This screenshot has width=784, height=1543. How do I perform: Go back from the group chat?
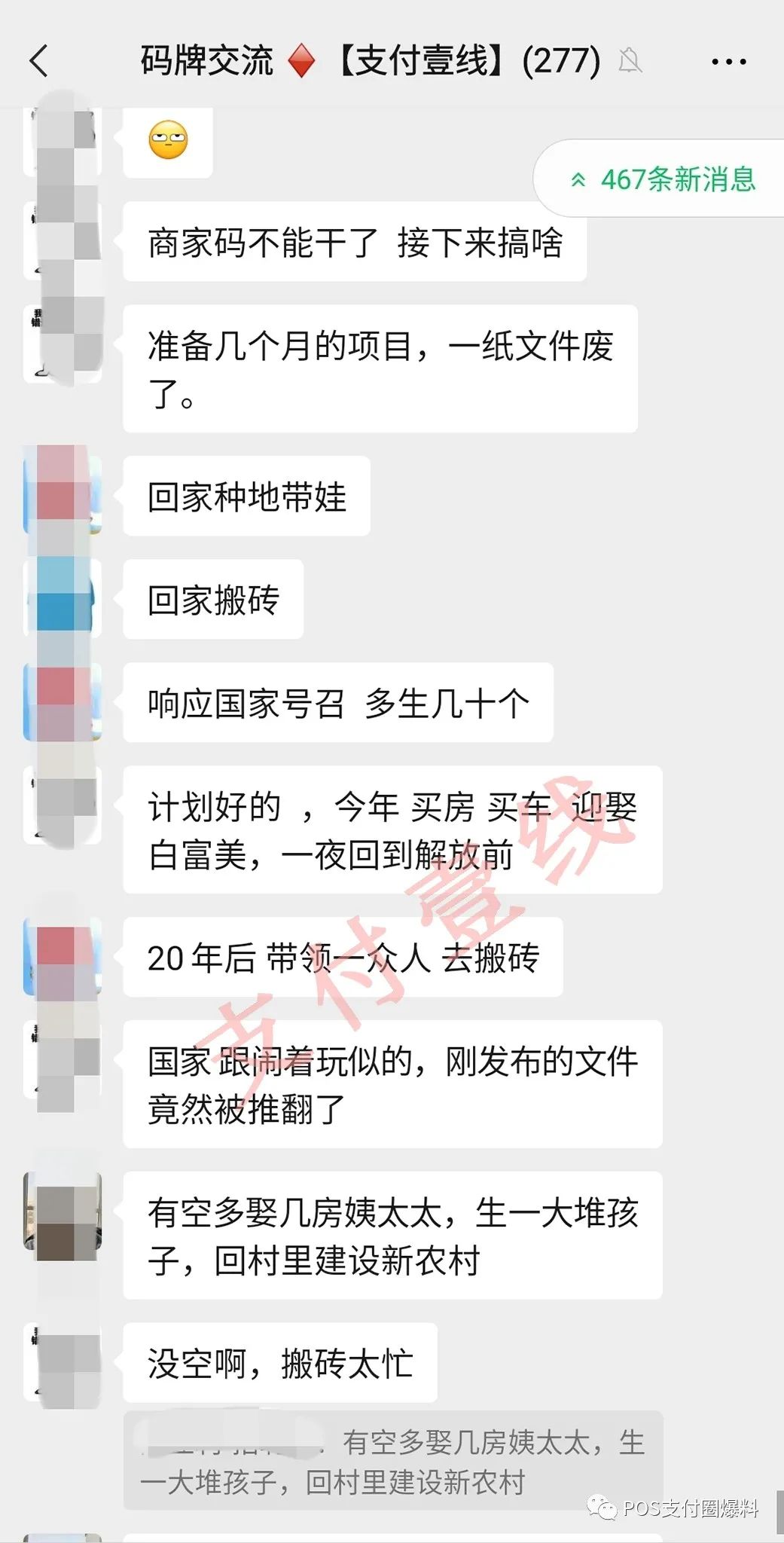point(39,61)
